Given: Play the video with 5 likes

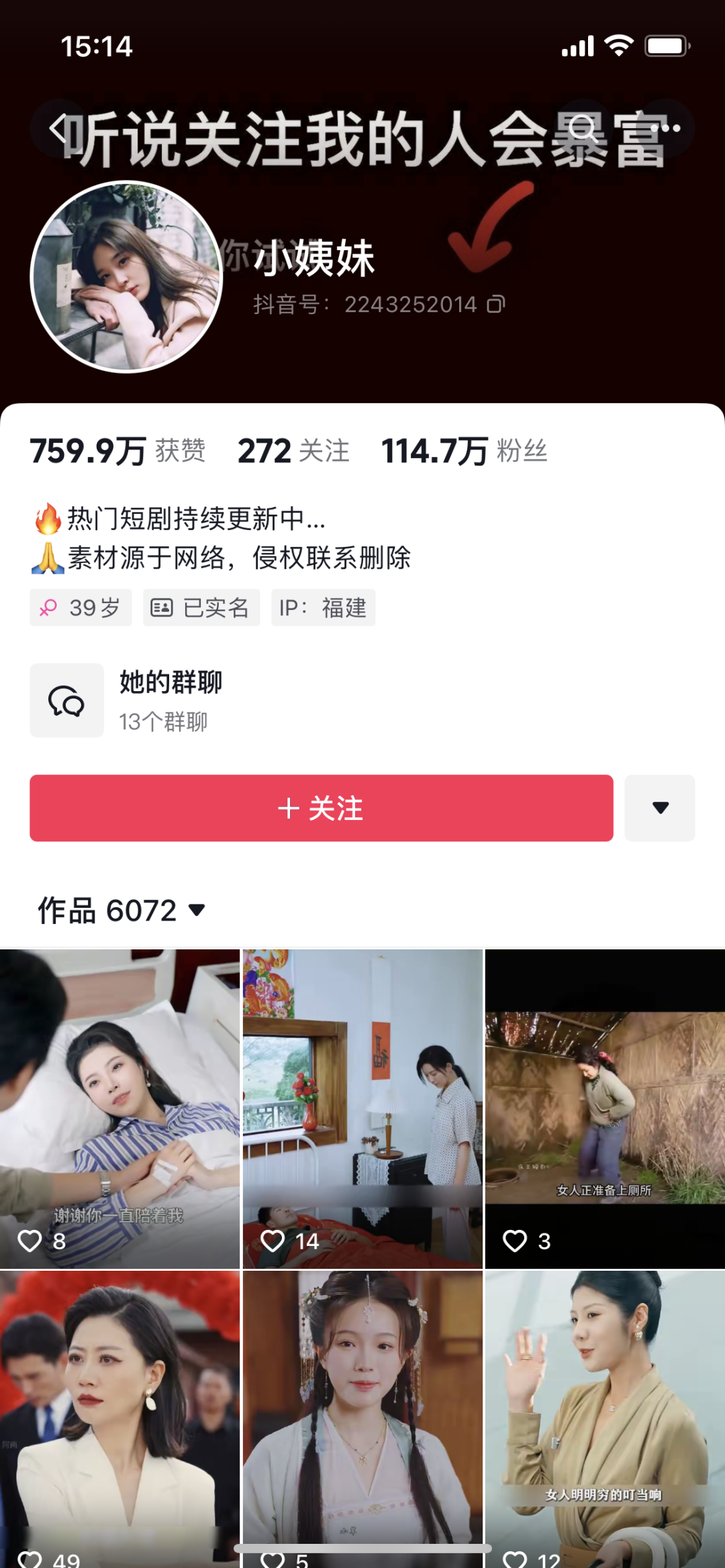Looking at the screenshot, I should click(362, 1419).
